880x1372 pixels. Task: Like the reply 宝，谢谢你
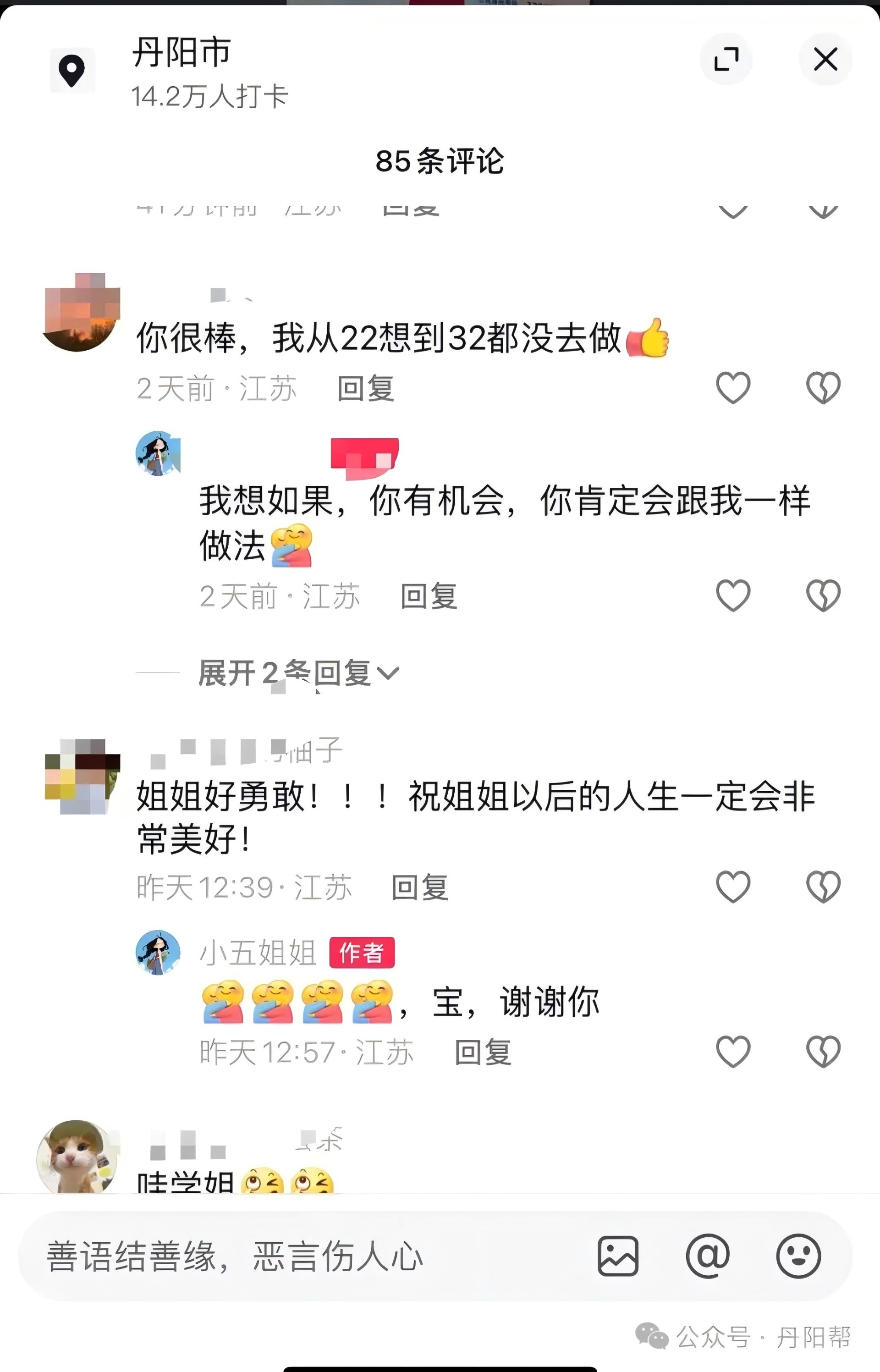tap(732, 1052)
